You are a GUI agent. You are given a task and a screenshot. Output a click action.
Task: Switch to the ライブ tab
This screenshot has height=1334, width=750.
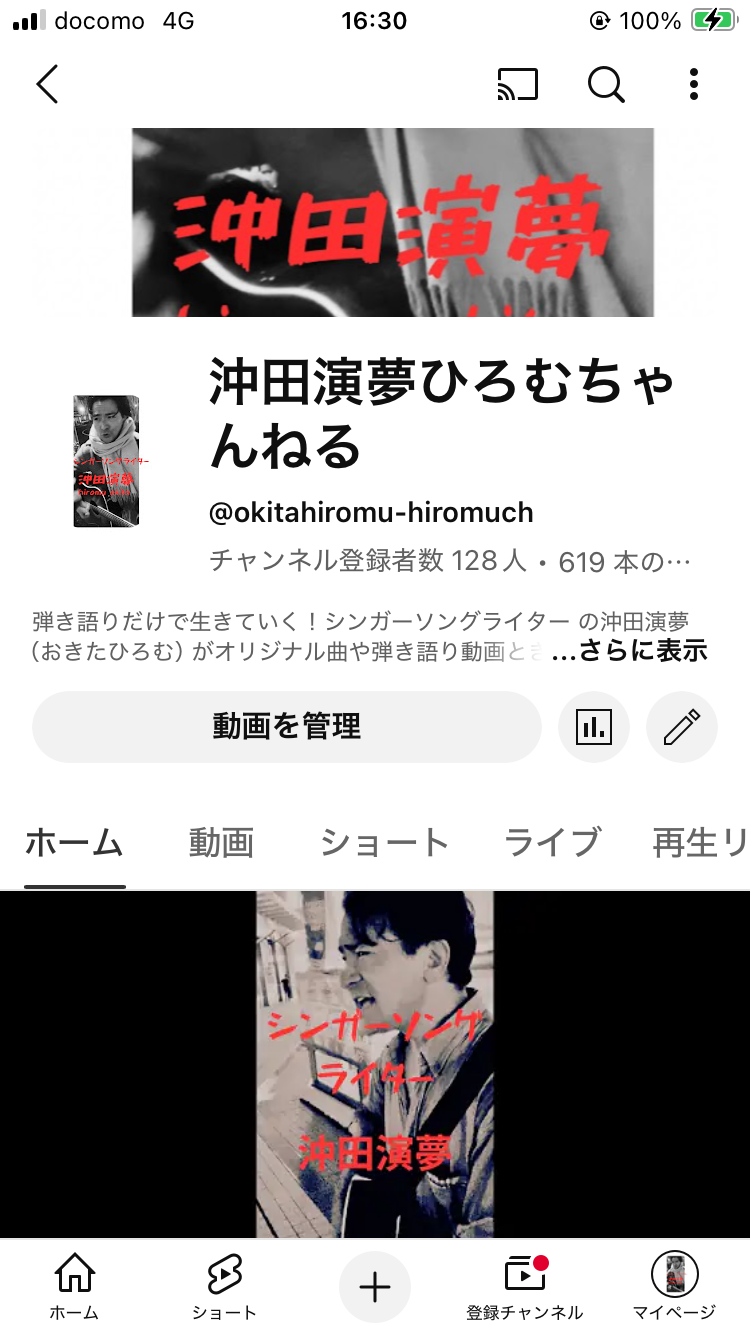pyautogui.click(x=551, y=843)
